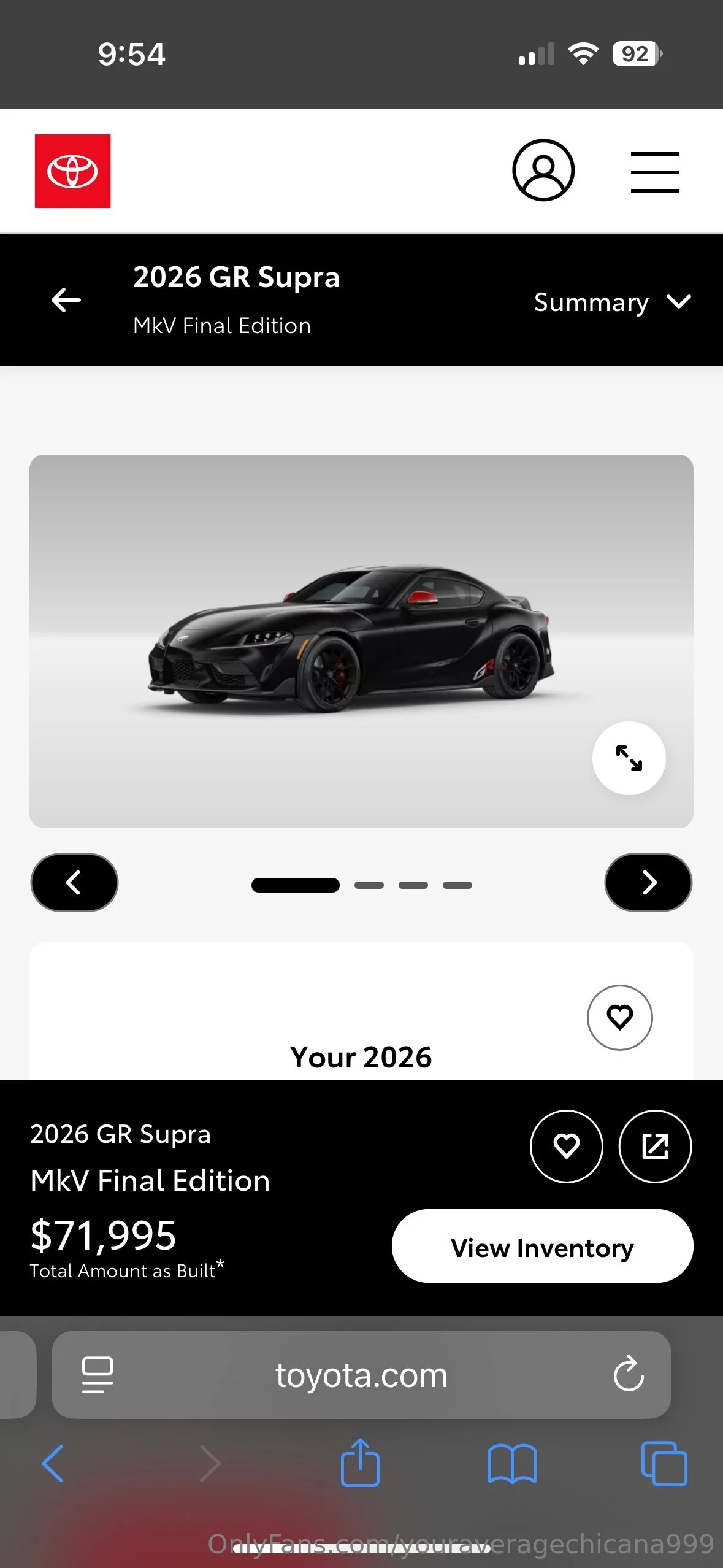The height and width of the screenshot is (1568, 723).
Task: Share the build via the export icon
Action: 655,1146
